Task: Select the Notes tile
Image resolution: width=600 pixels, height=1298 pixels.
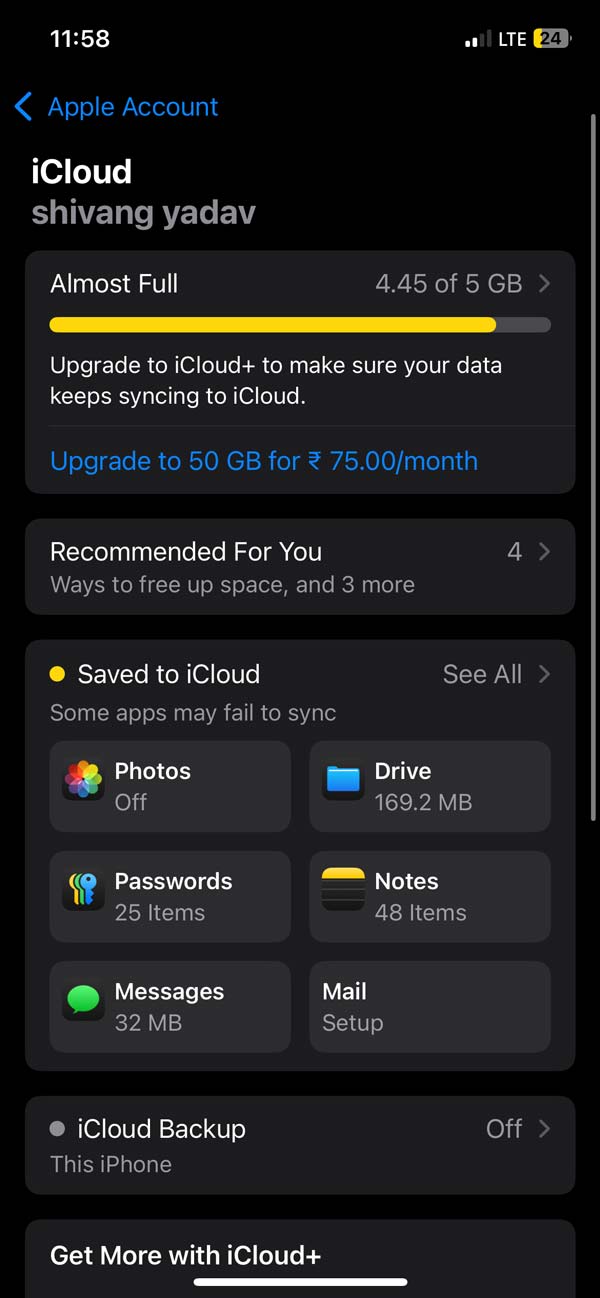Action: tap(430, 896)
